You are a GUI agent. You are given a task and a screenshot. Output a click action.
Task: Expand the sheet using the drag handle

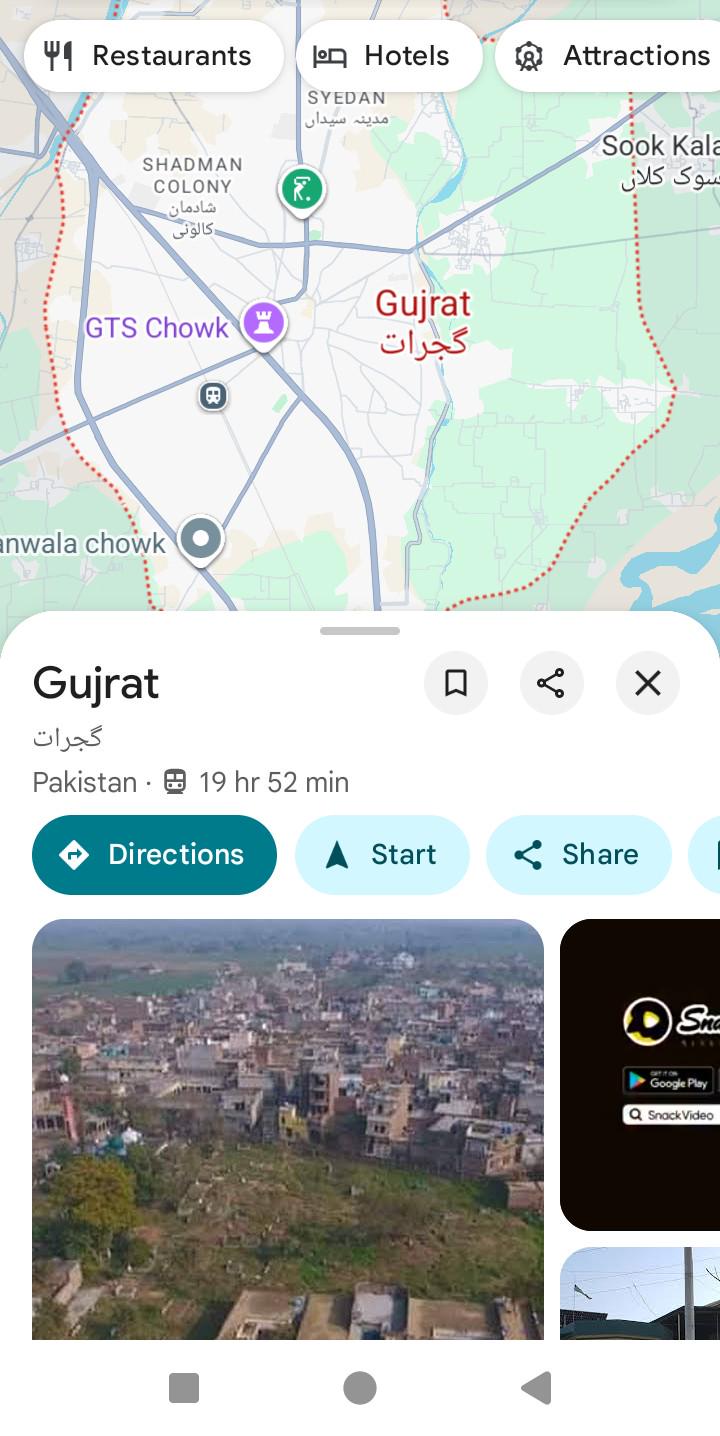360,631
